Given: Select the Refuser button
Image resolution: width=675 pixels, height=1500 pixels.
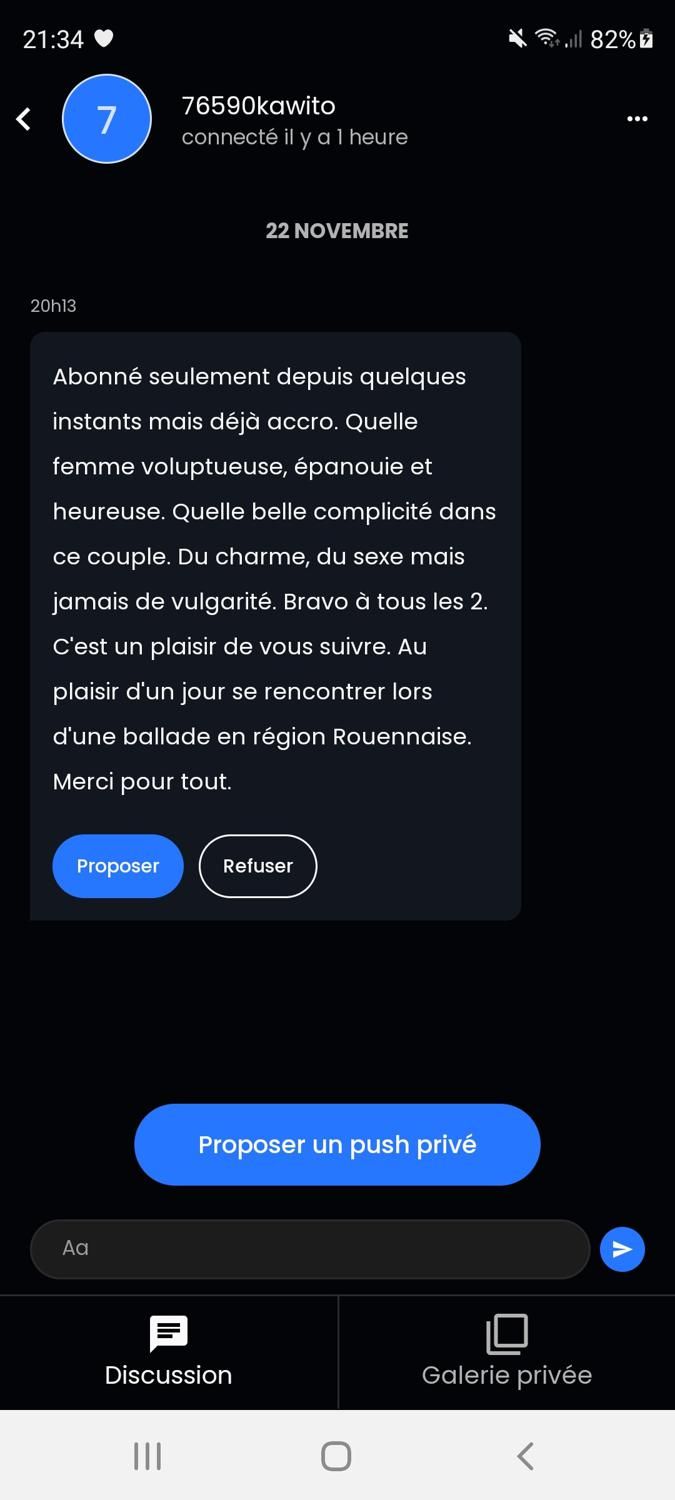Looking at the screenshot, I should 258,866.
